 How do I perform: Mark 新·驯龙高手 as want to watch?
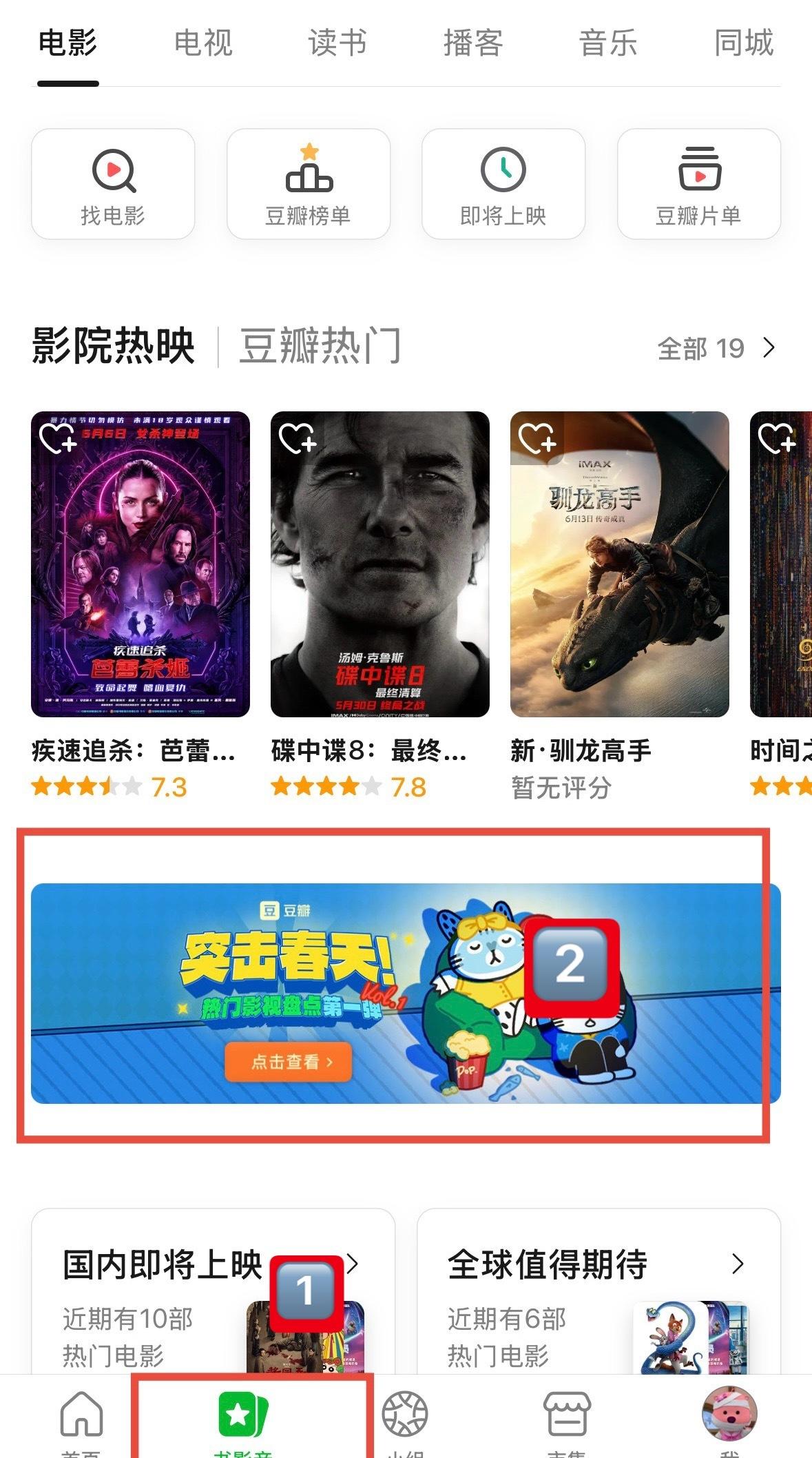pyautogui.click(x=537, y=438)
